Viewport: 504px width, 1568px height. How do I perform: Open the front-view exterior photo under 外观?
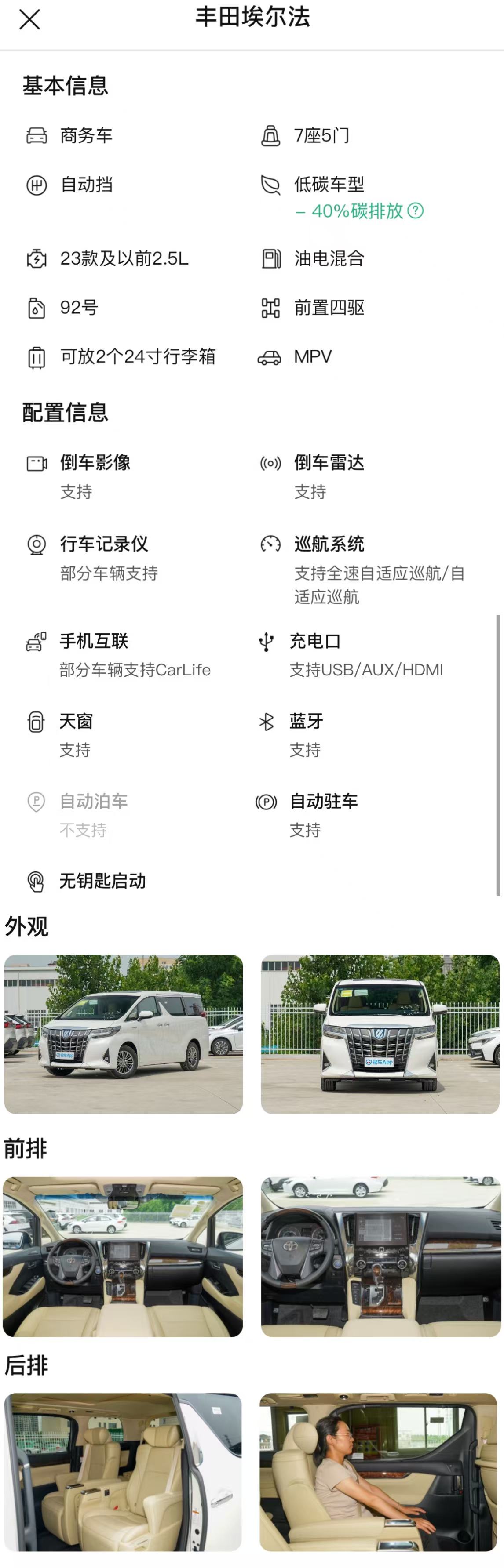point(380,1034)
